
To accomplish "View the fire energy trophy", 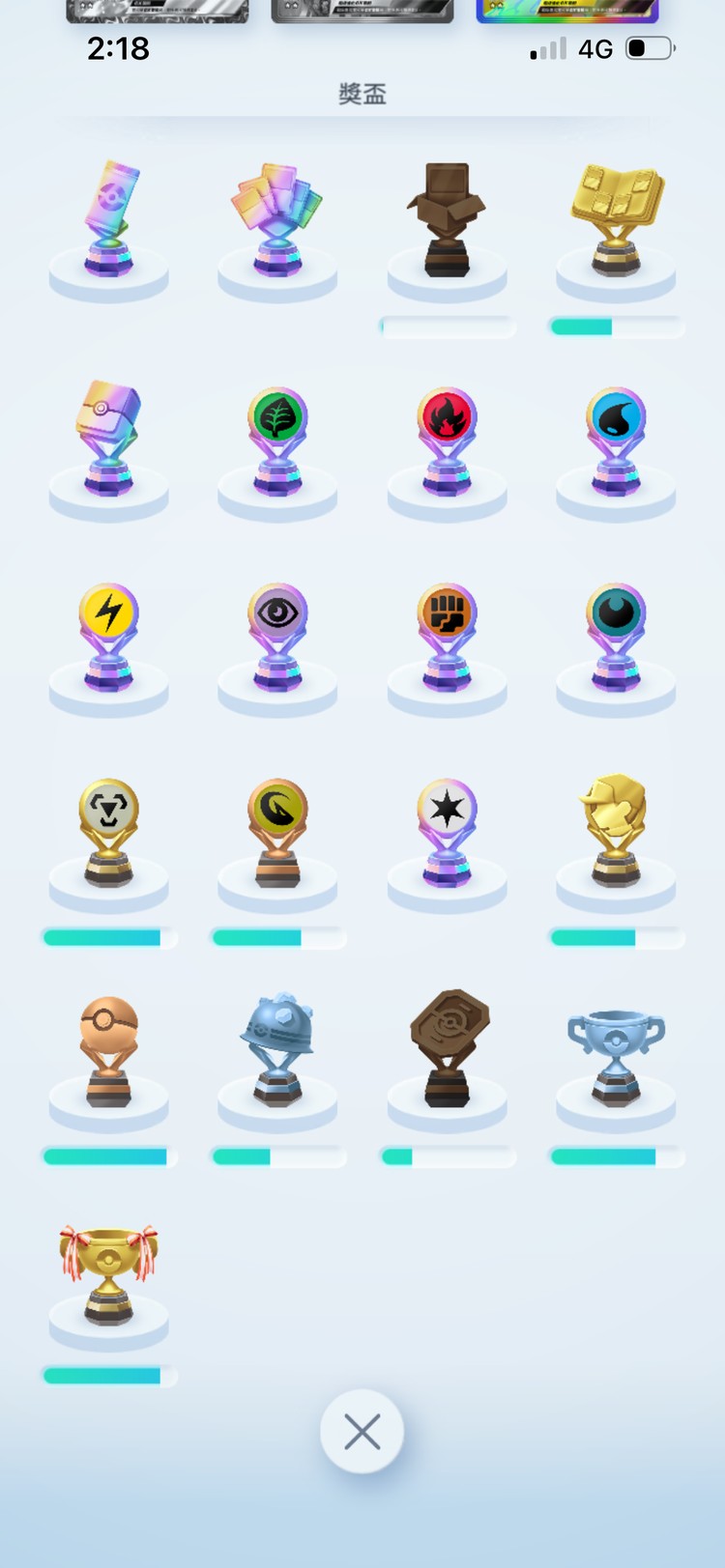I will 447,441.
